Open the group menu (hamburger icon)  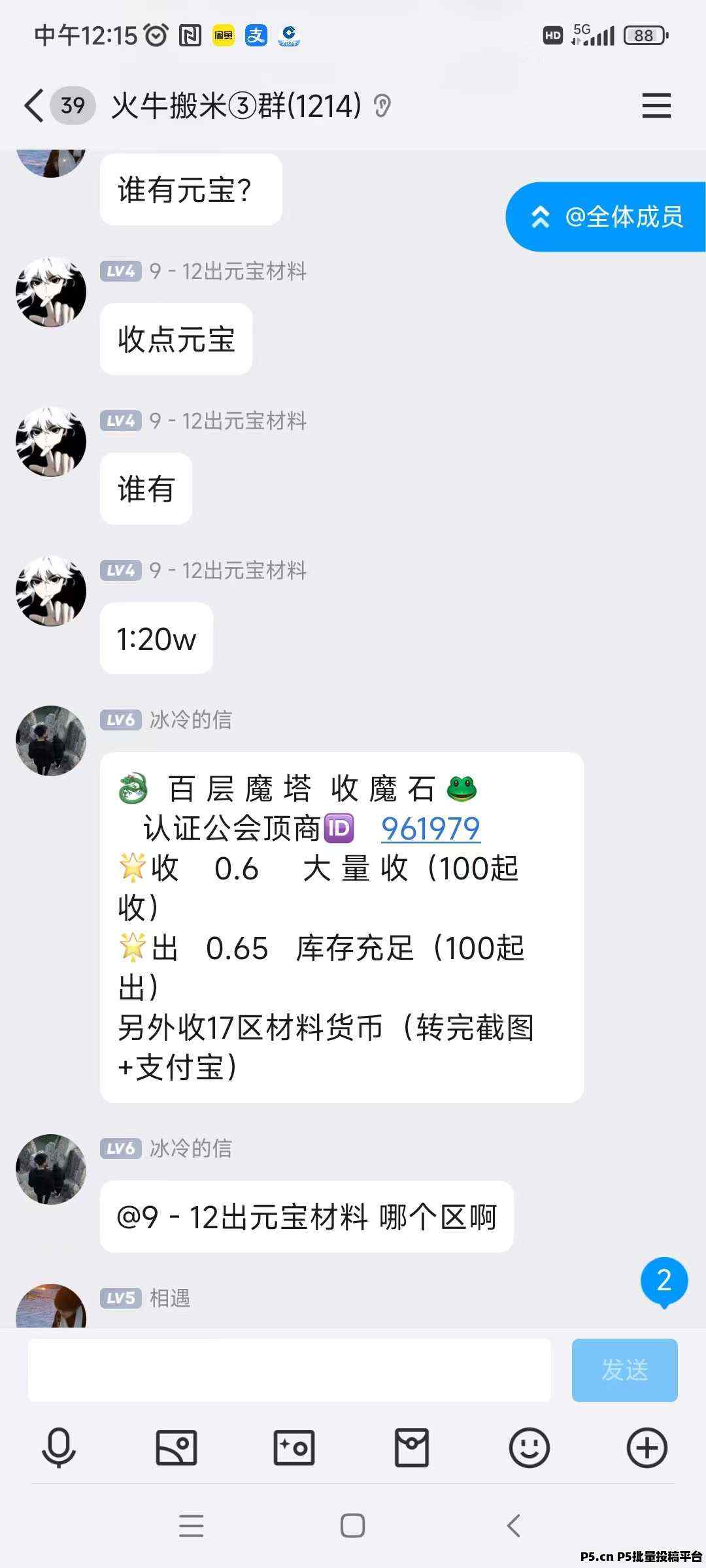[x=656, y=106]
